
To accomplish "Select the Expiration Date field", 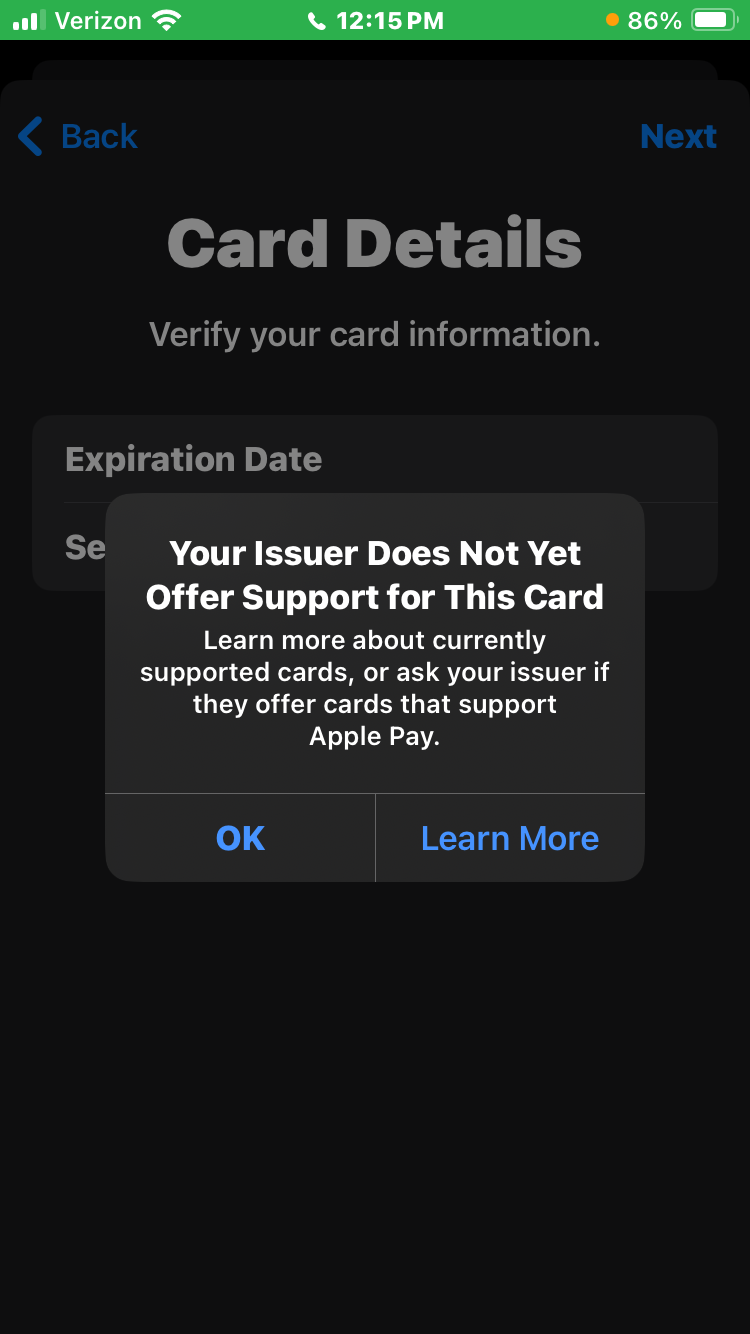I will coord(375,459).
